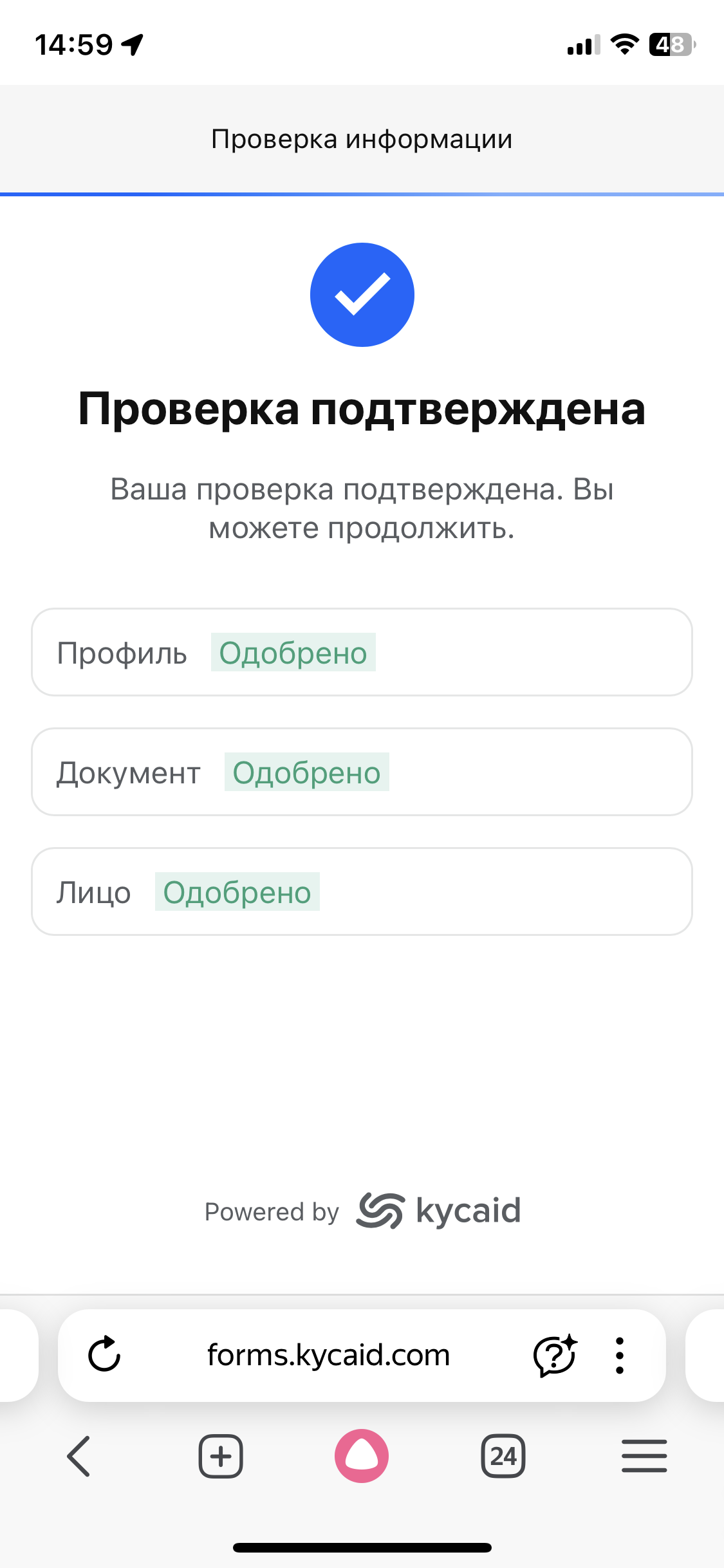Open the AI assistant chat icon

click(x=554, y=1355)
